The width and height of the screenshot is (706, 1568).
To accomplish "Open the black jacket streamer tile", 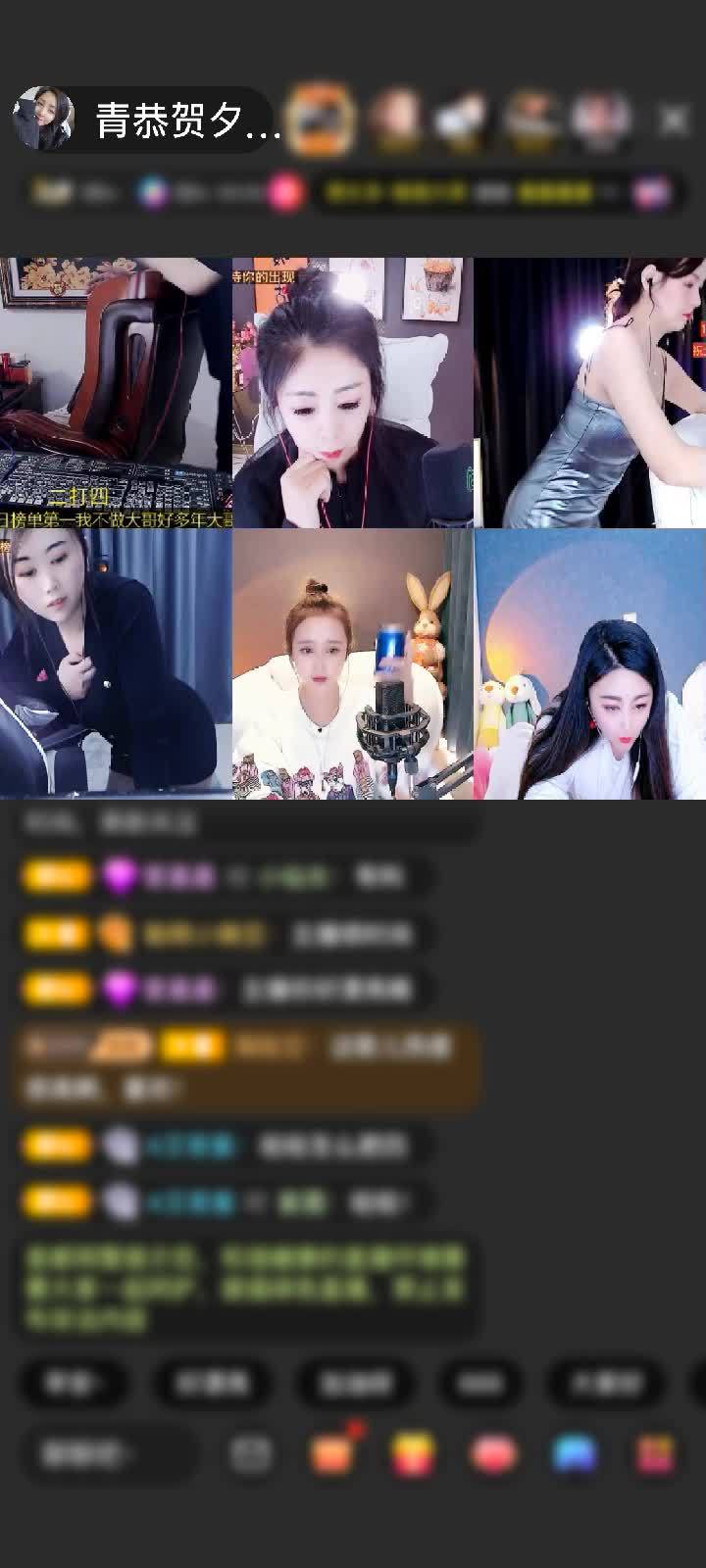I will [116, 663].
